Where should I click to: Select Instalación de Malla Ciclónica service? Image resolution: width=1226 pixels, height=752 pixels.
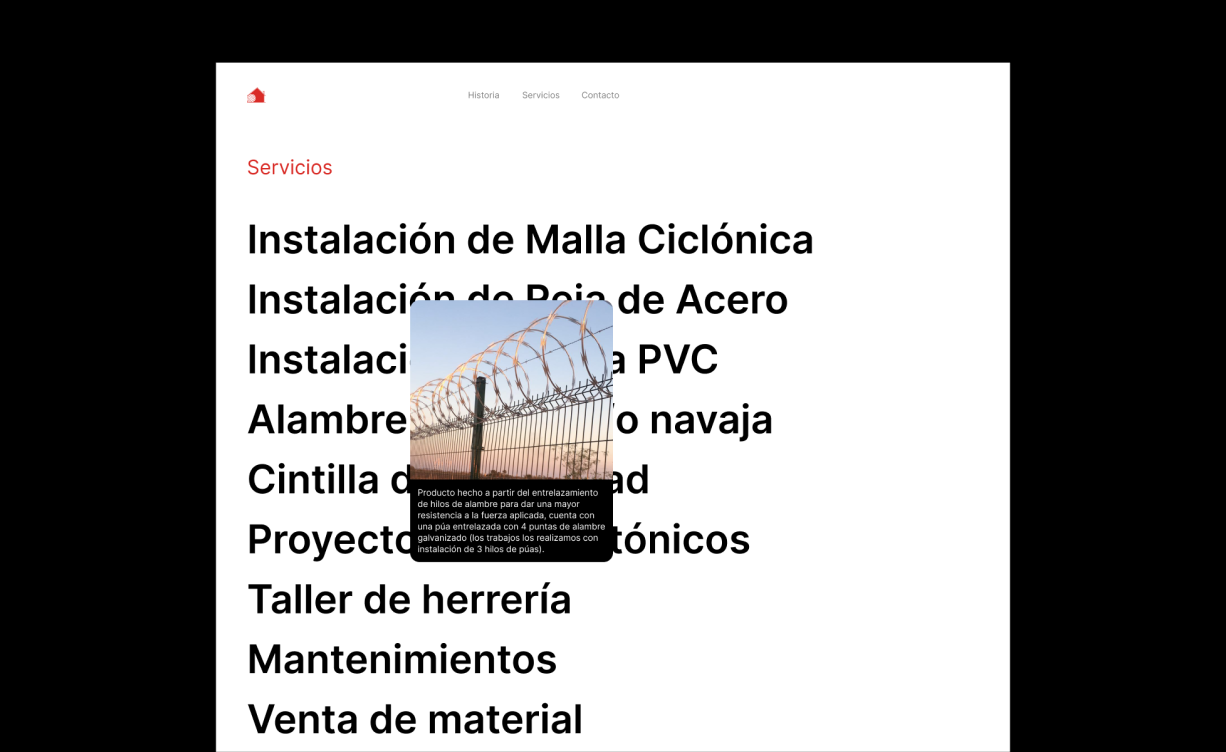coord(530,240)
